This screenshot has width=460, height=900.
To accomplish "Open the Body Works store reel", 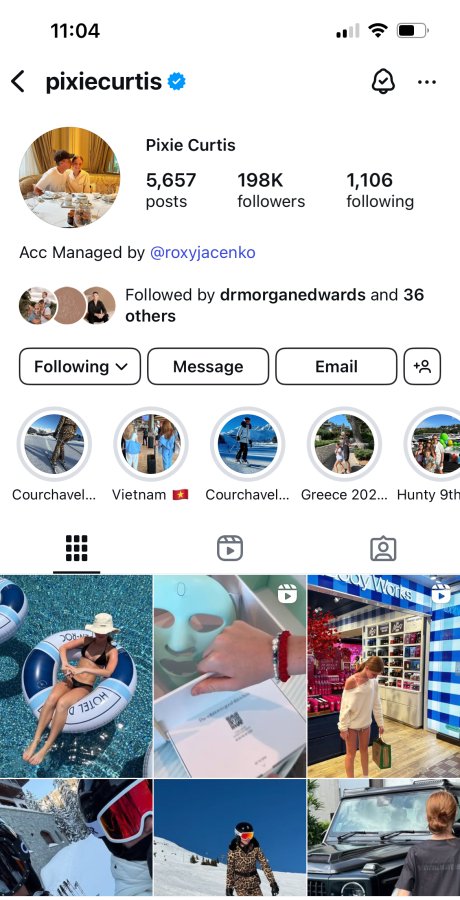I will click(x=384, y=676).
